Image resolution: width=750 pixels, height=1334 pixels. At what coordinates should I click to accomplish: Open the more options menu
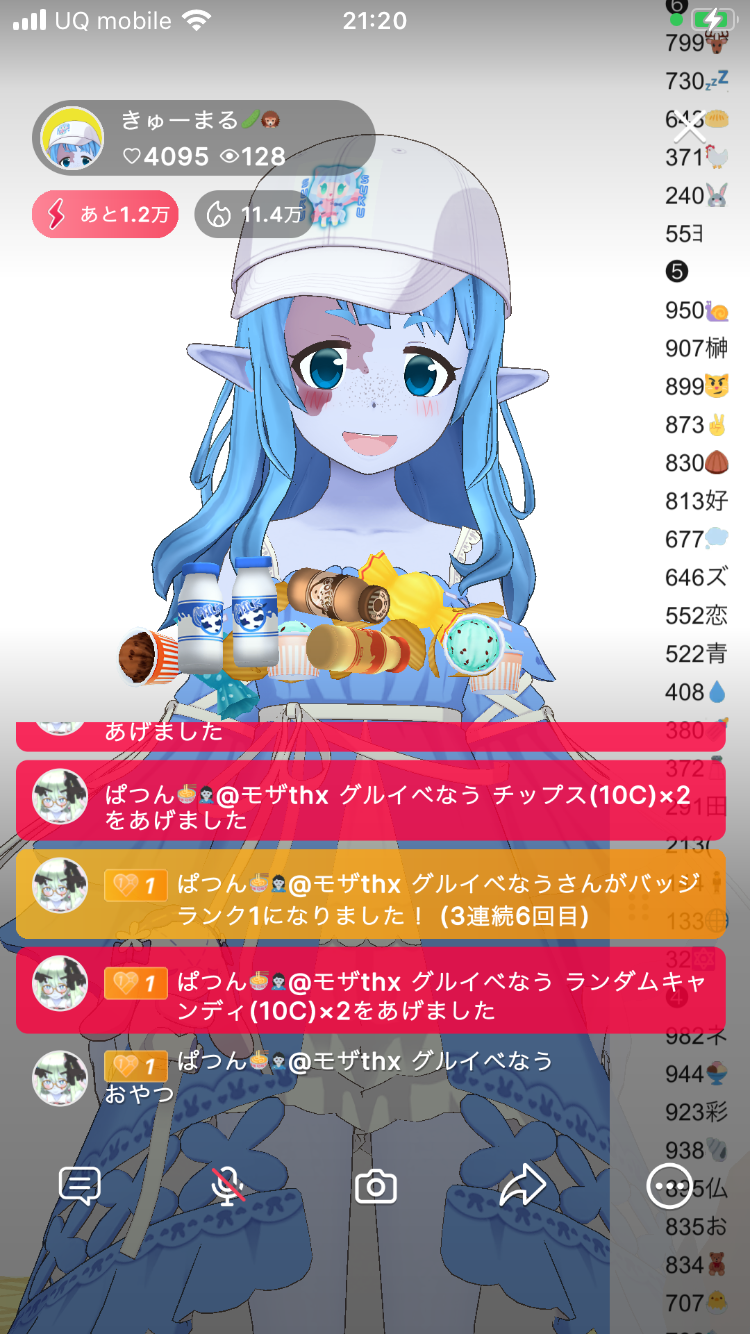670,1187
